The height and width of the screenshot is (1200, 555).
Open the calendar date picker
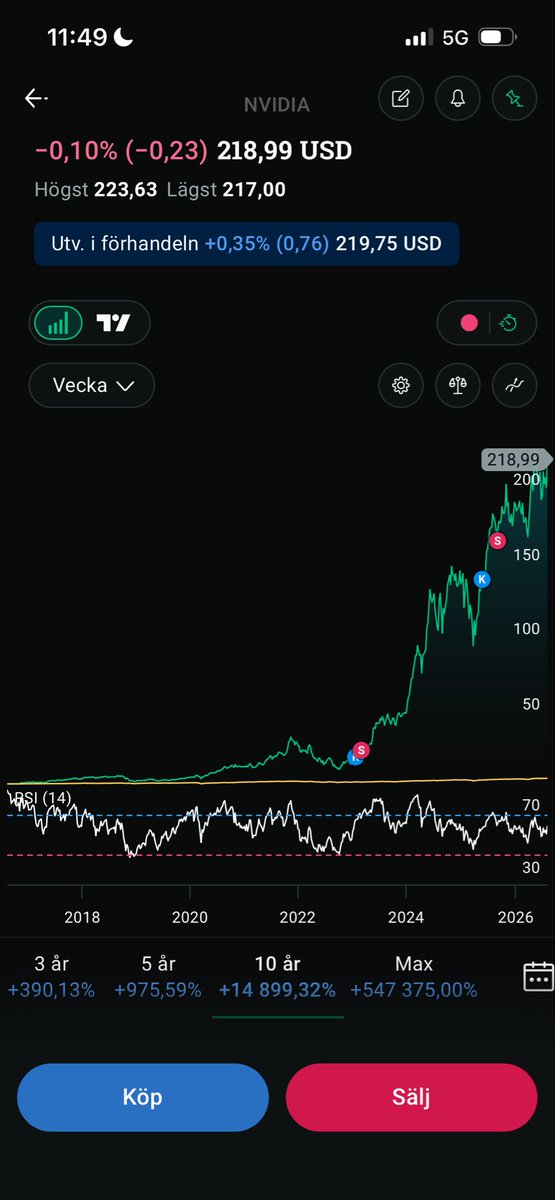click(538, 976)
